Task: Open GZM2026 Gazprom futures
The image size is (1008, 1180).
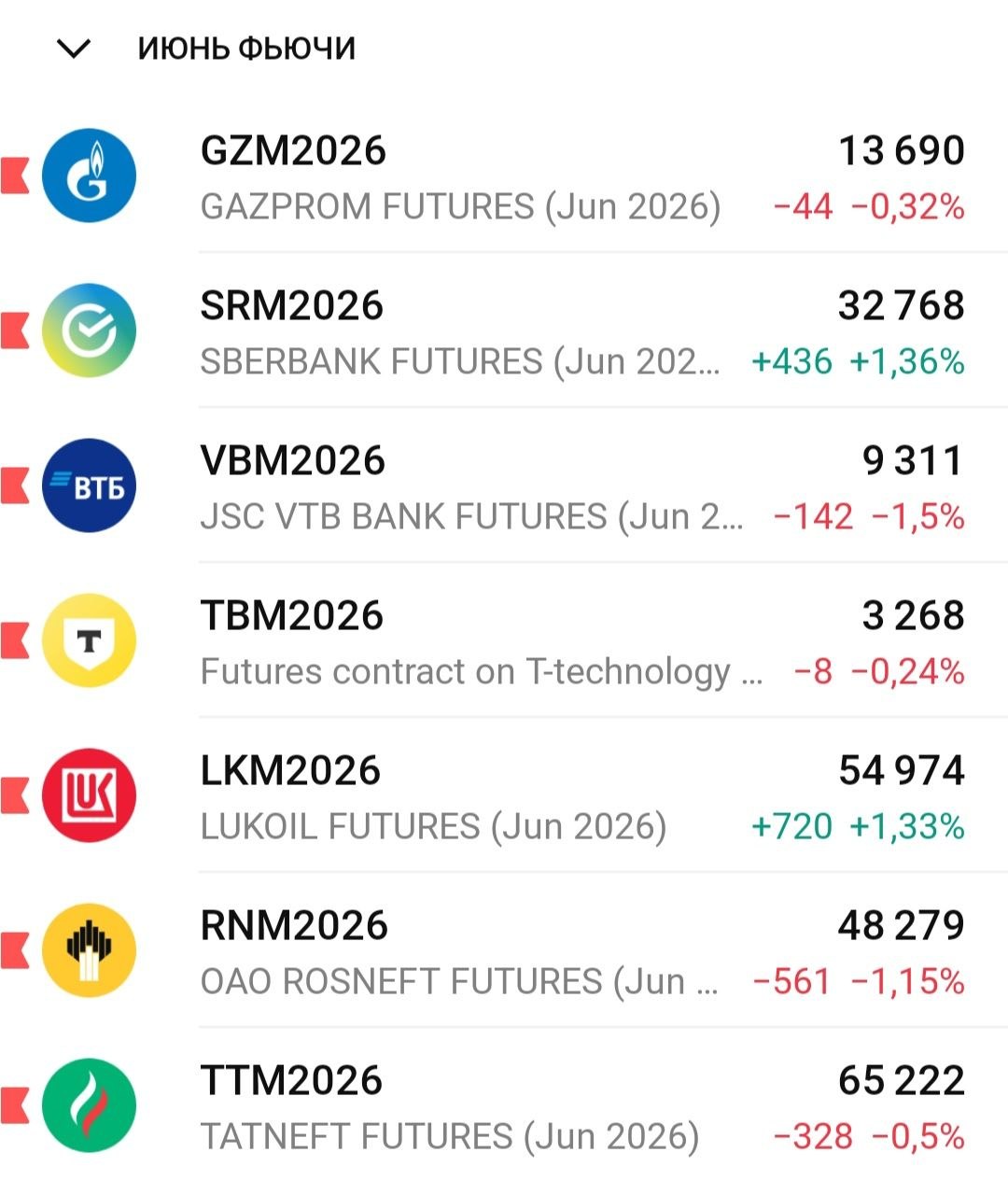Action: (504, 177)
